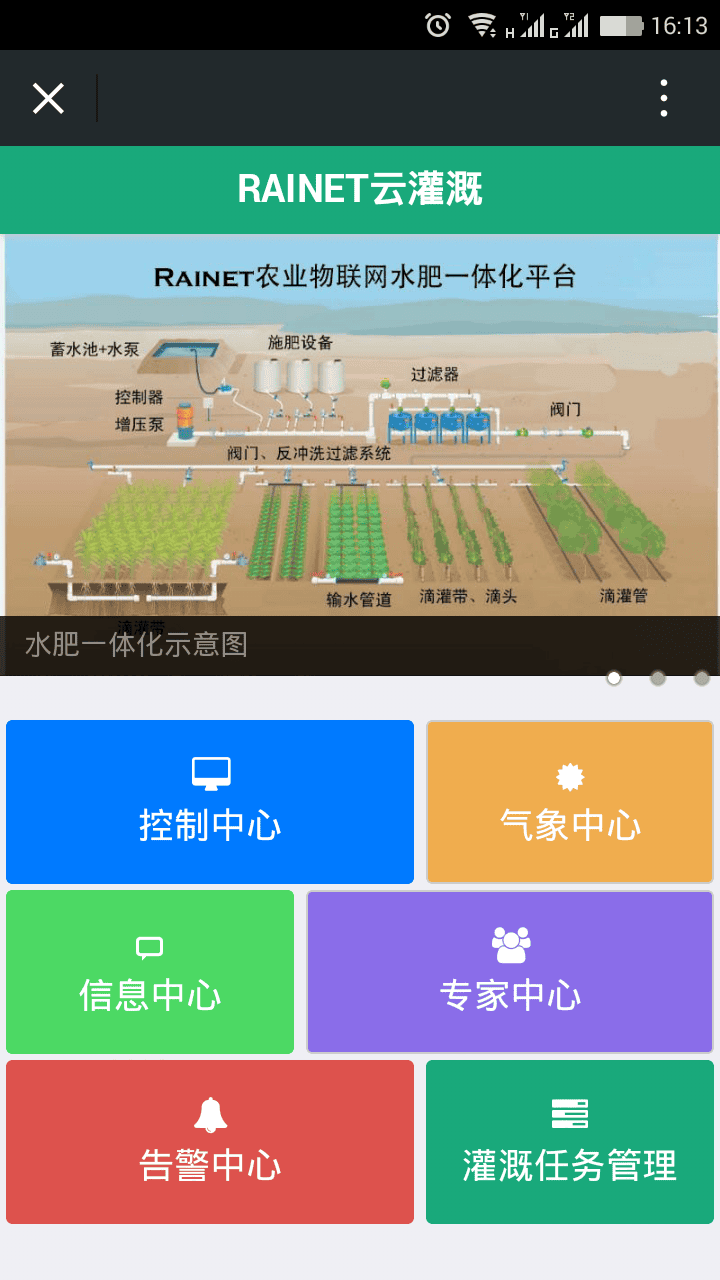Go to 气象中心 weather center
720x1280 pixels.
[570, 802]
